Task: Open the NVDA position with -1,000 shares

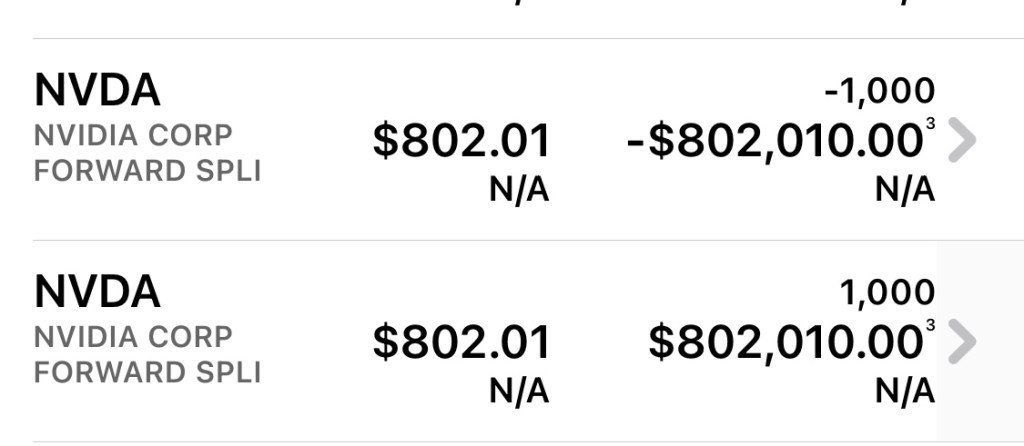Action: [x=960, y=141]
